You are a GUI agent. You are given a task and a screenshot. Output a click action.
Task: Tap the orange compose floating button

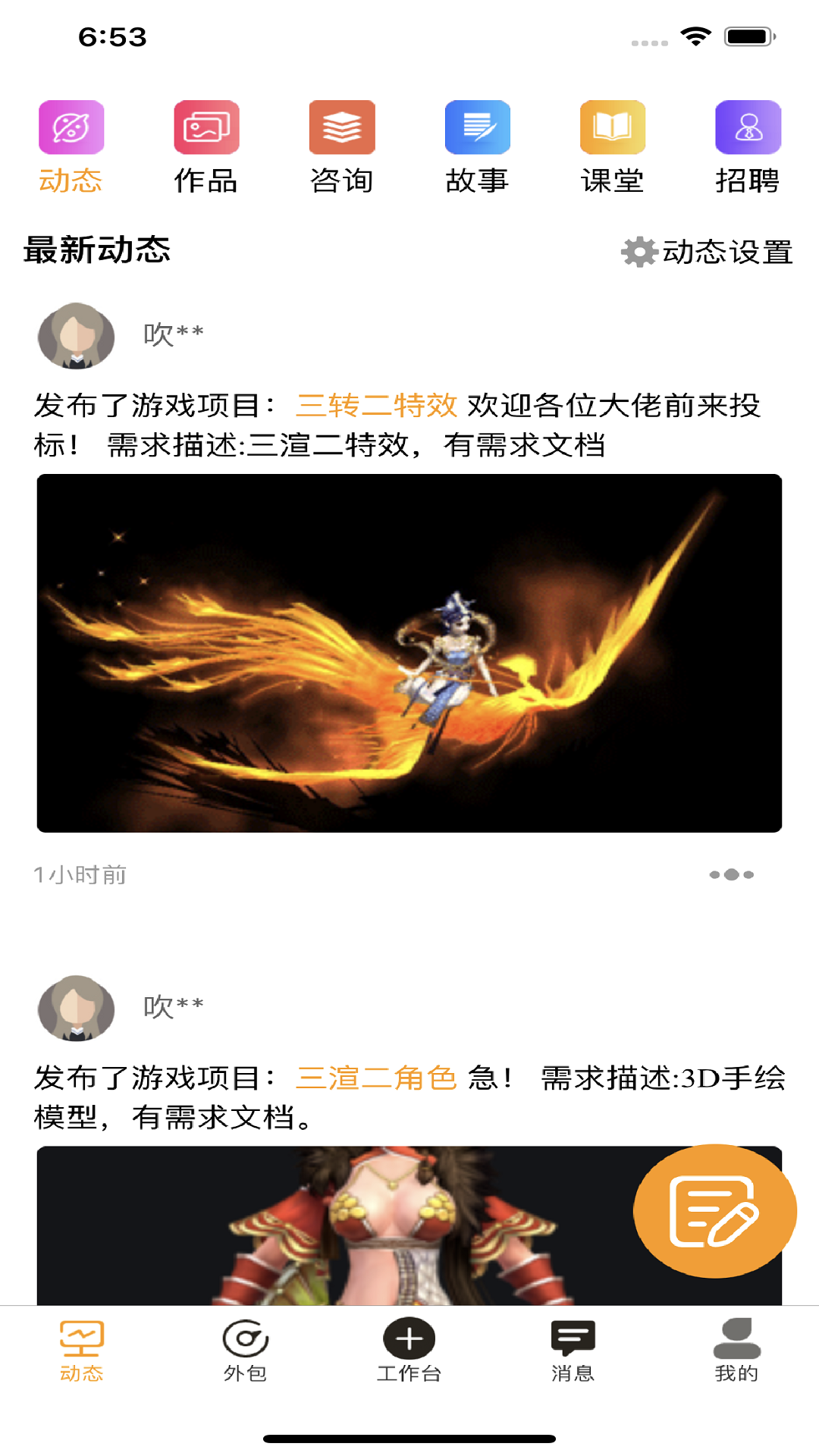[x=716, y=1211]
